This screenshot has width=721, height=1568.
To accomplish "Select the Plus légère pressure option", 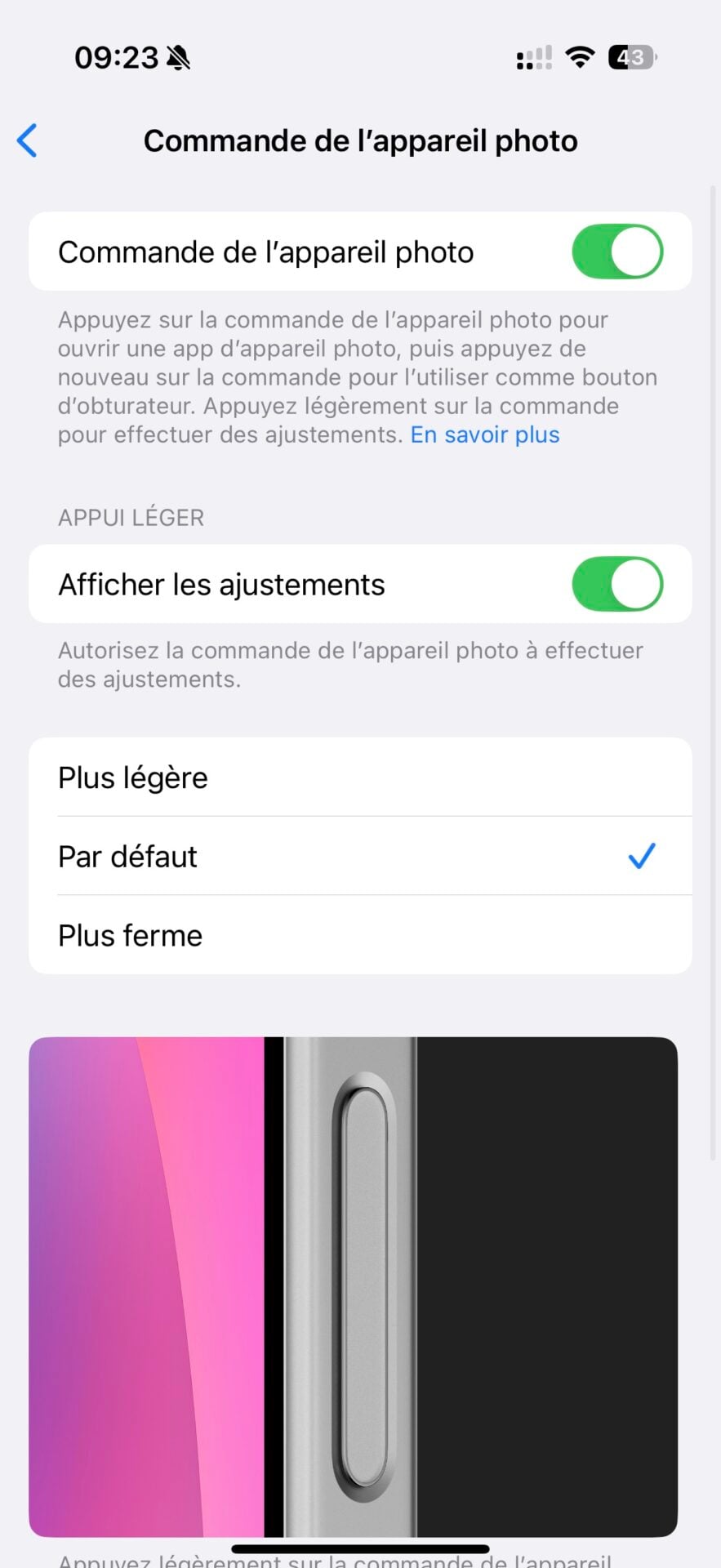I will tap(359, 777).
